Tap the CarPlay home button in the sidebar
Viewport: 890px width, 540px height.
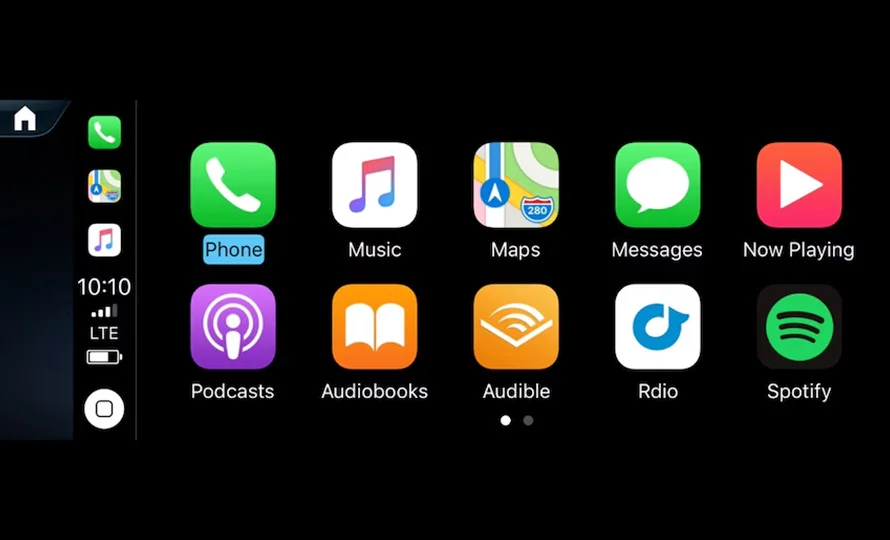tap(104, 408)
